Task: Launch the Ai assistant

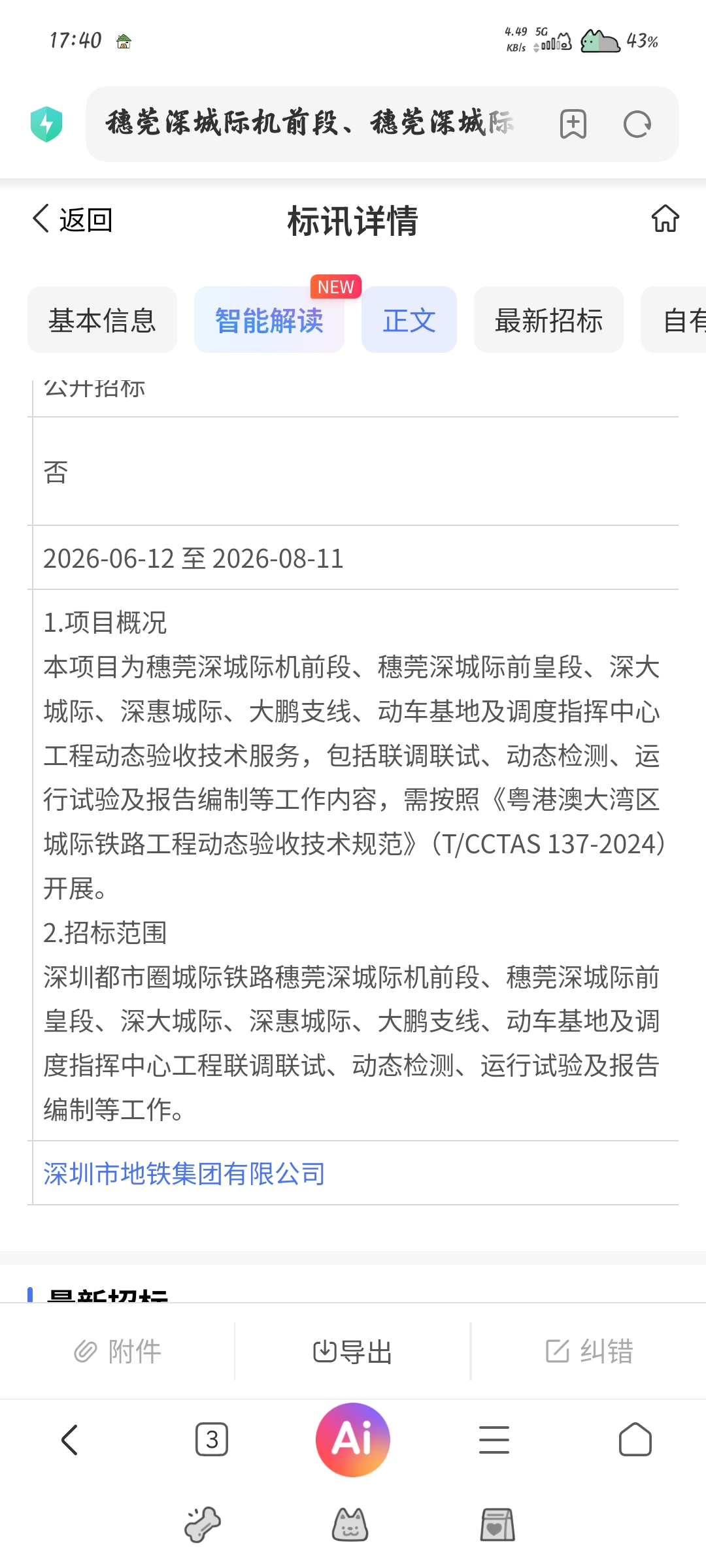Action: pos(353,1439)
